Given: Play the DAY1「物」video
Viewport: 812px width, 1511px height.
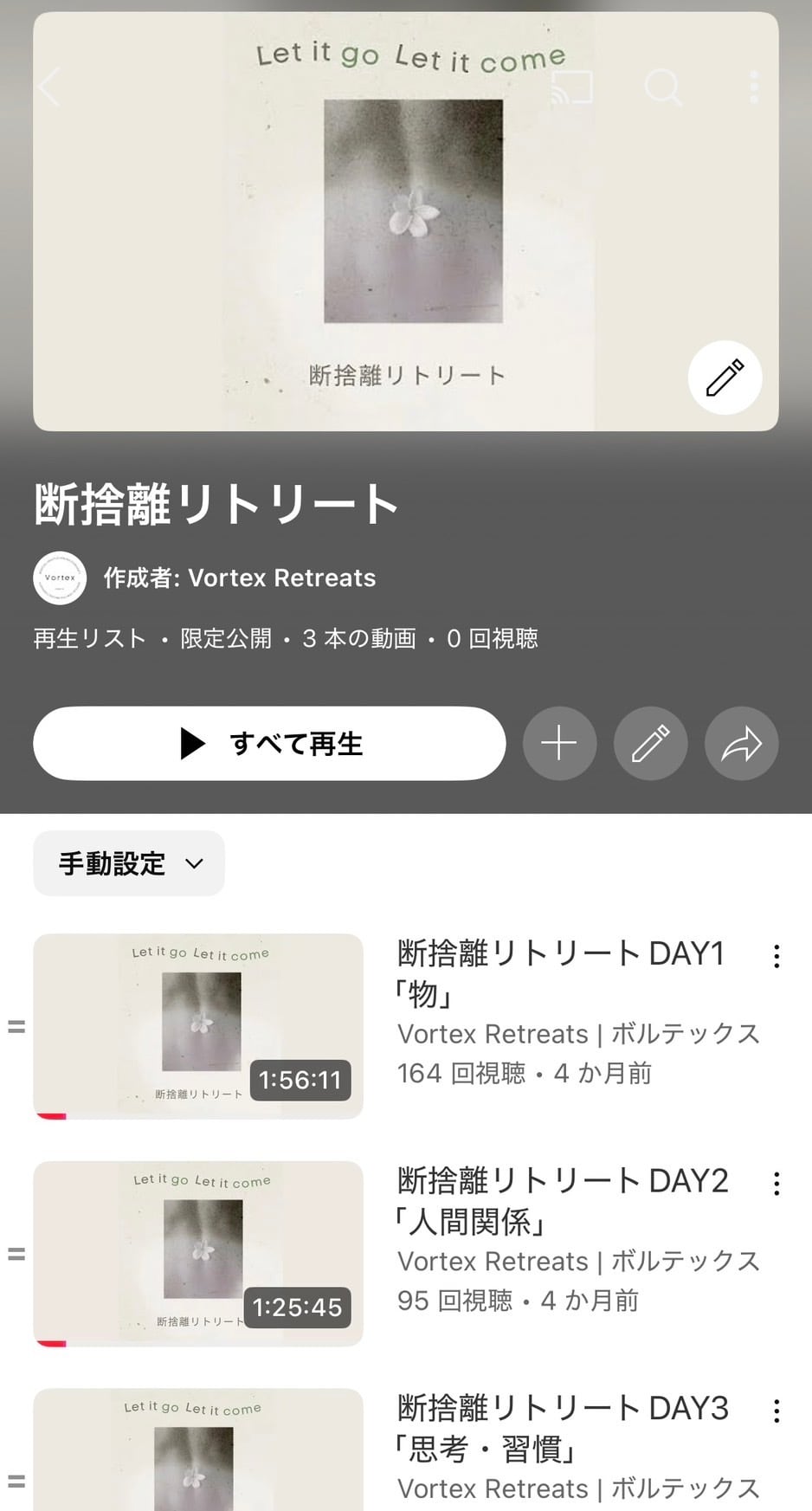Looking at the screenshot, I should (x=198, y=1026).
